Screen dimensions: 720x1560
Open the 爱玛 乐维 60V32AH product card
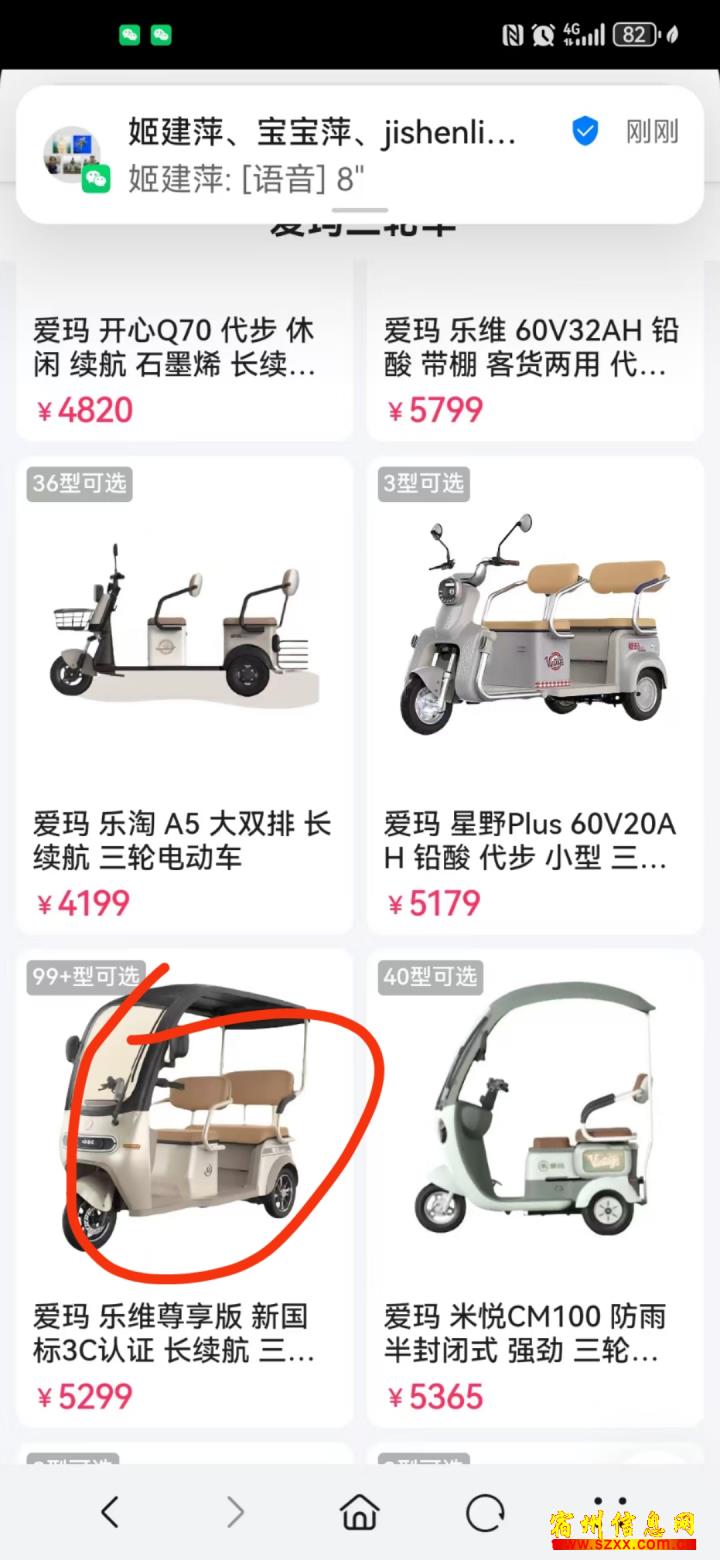[535, 351]
